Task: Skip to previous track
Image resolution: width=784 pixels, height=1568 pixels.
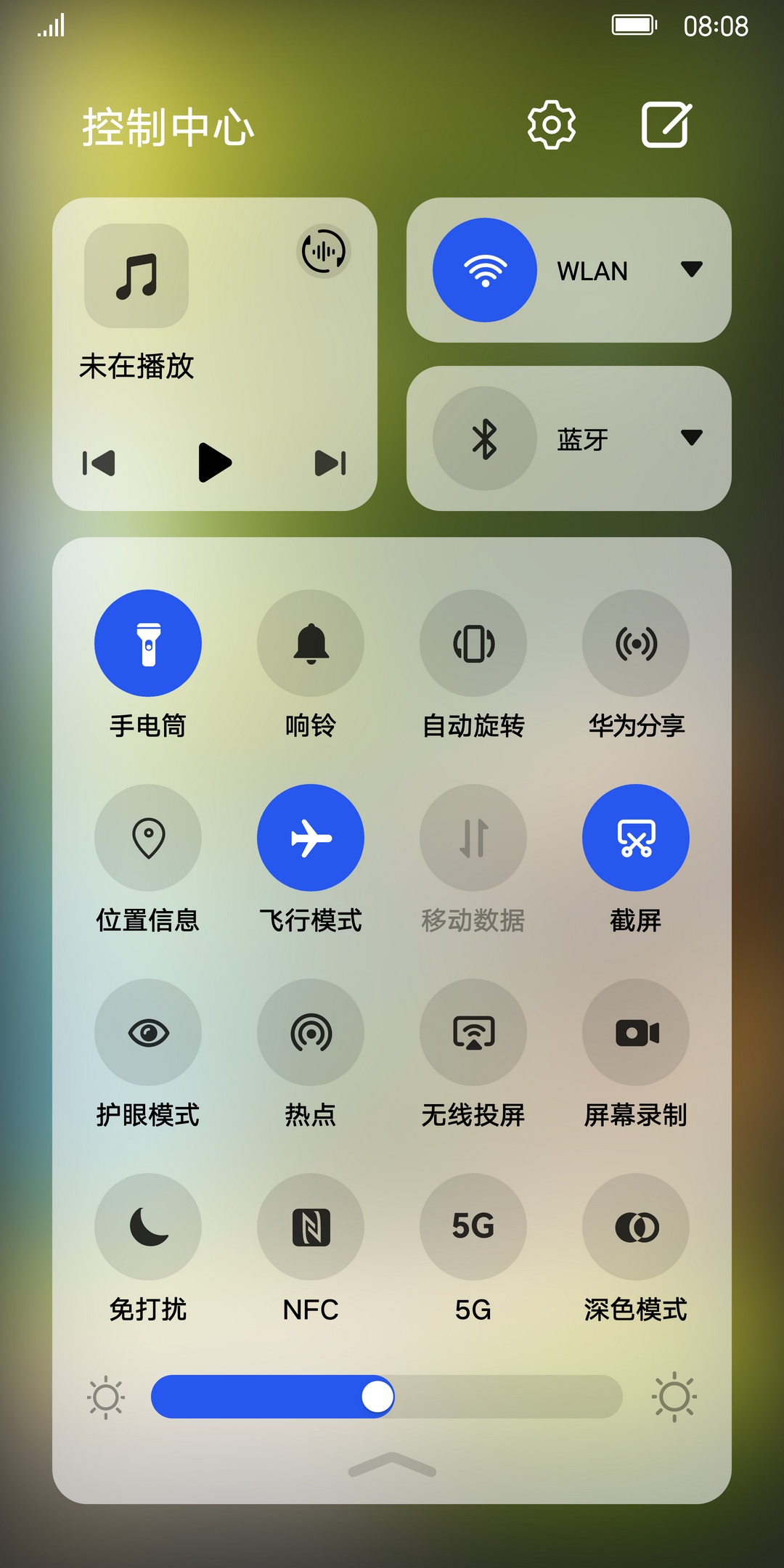Action: coord(99,462)
